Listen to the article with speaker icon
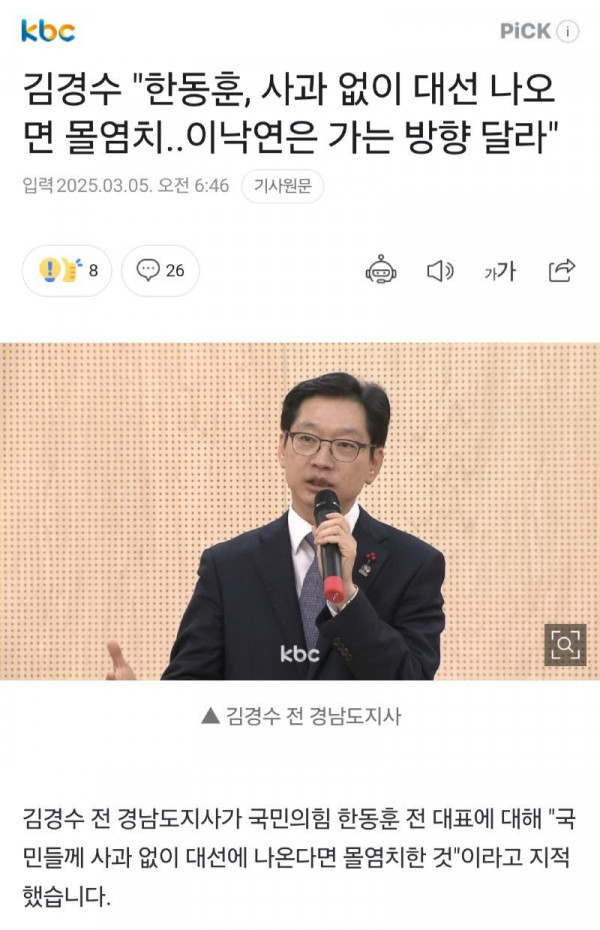Image resolution: width=600 pixels, height=930 pixels. coord(440,270)
